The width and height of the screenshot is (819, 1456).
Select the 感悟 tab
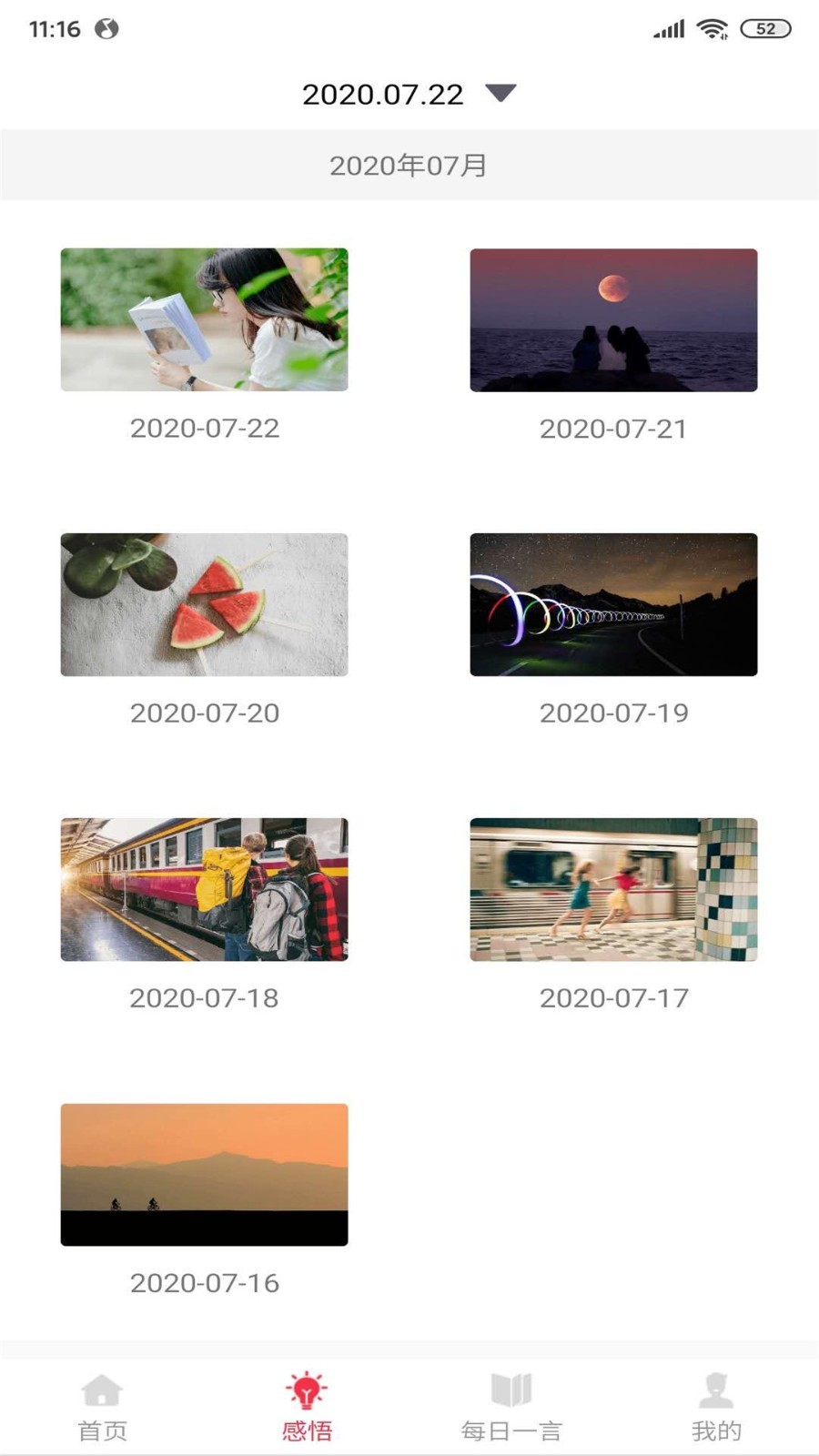pos(307,1406)
